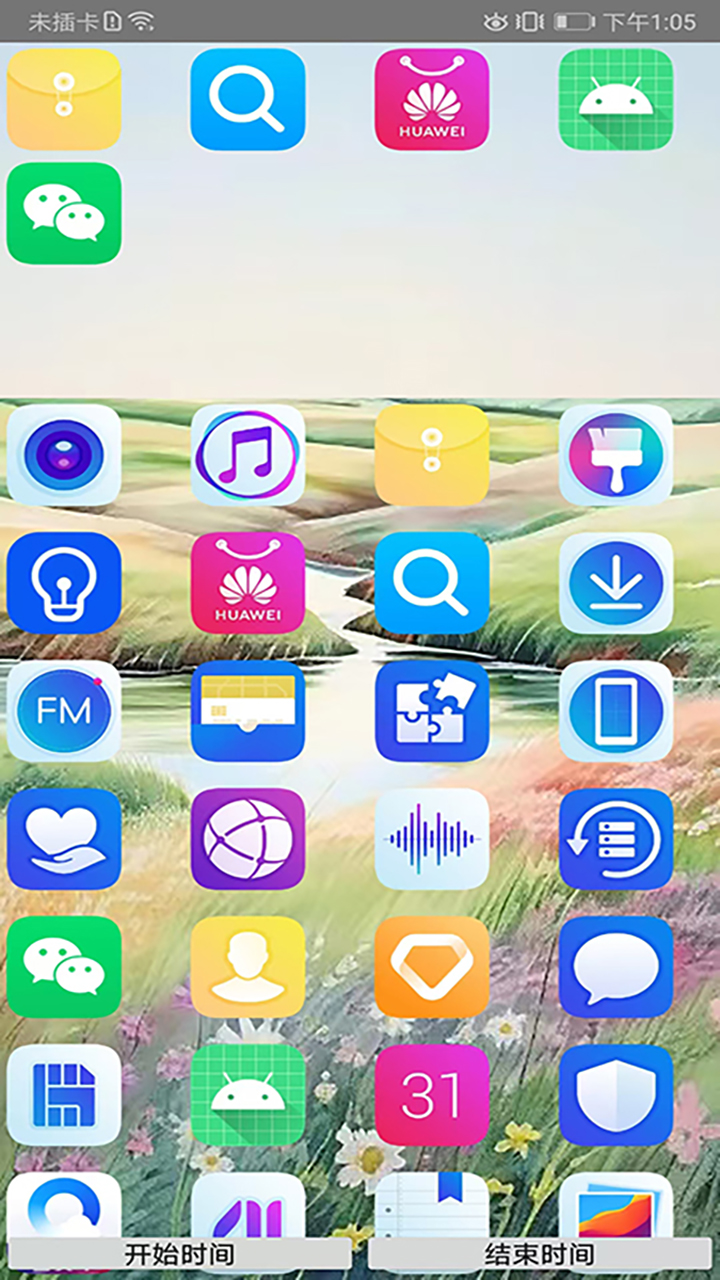Open the SIM card app icon
720x1280 pixels.
tap(64, 1095)
